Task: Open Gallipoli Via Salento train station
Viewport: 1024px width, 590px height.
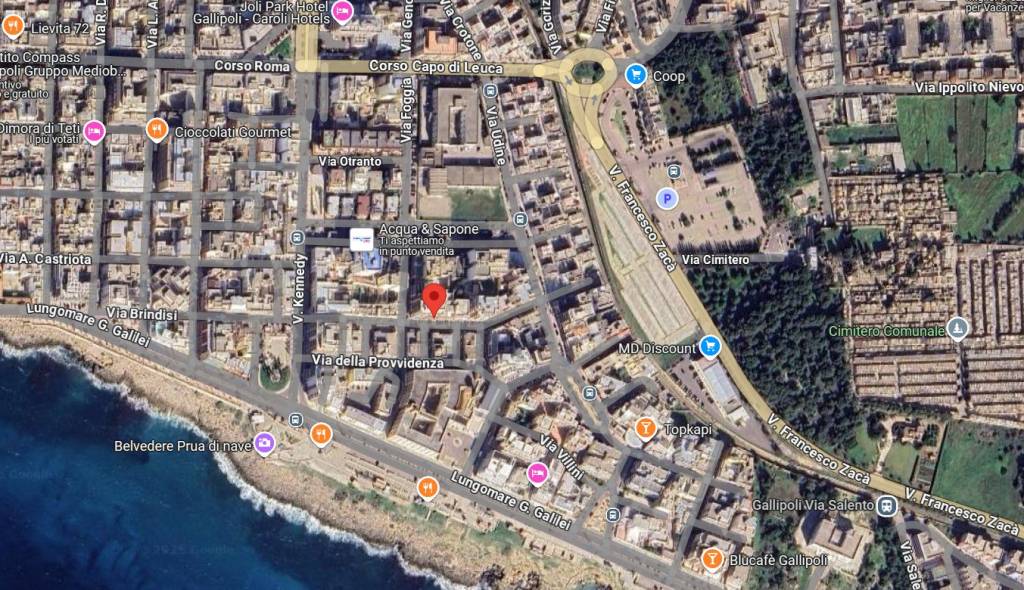Action: pos(886,506)
